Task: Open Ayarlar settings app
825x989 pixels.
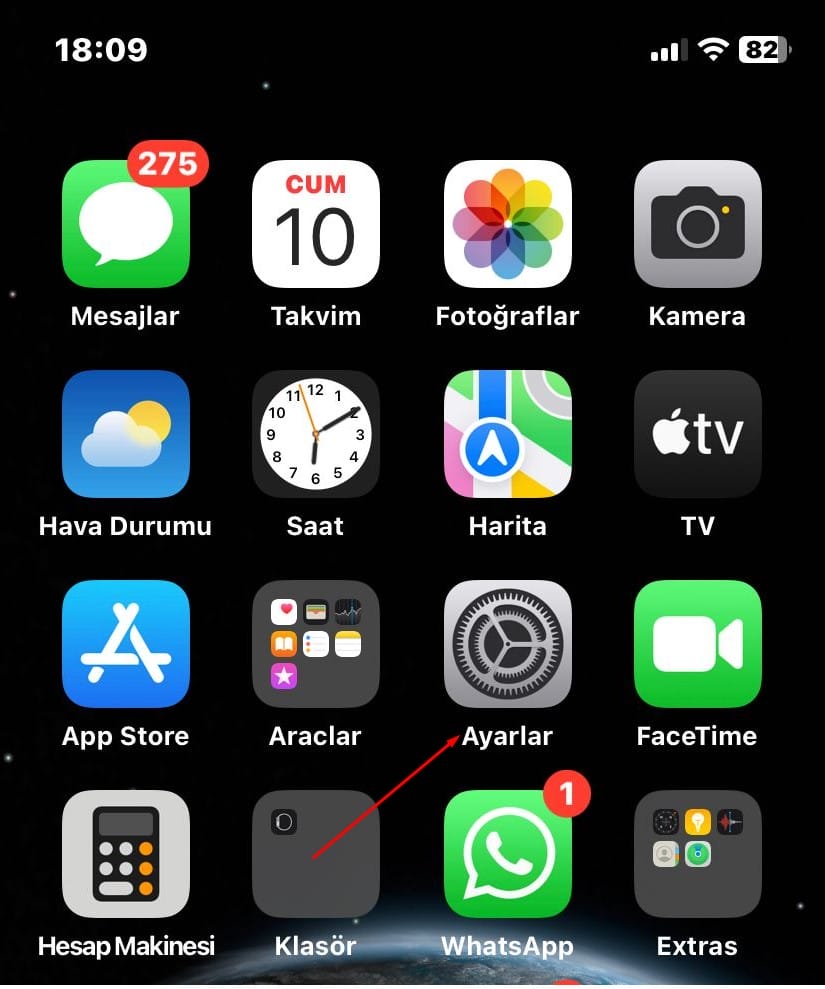Action: click(507, 644)
